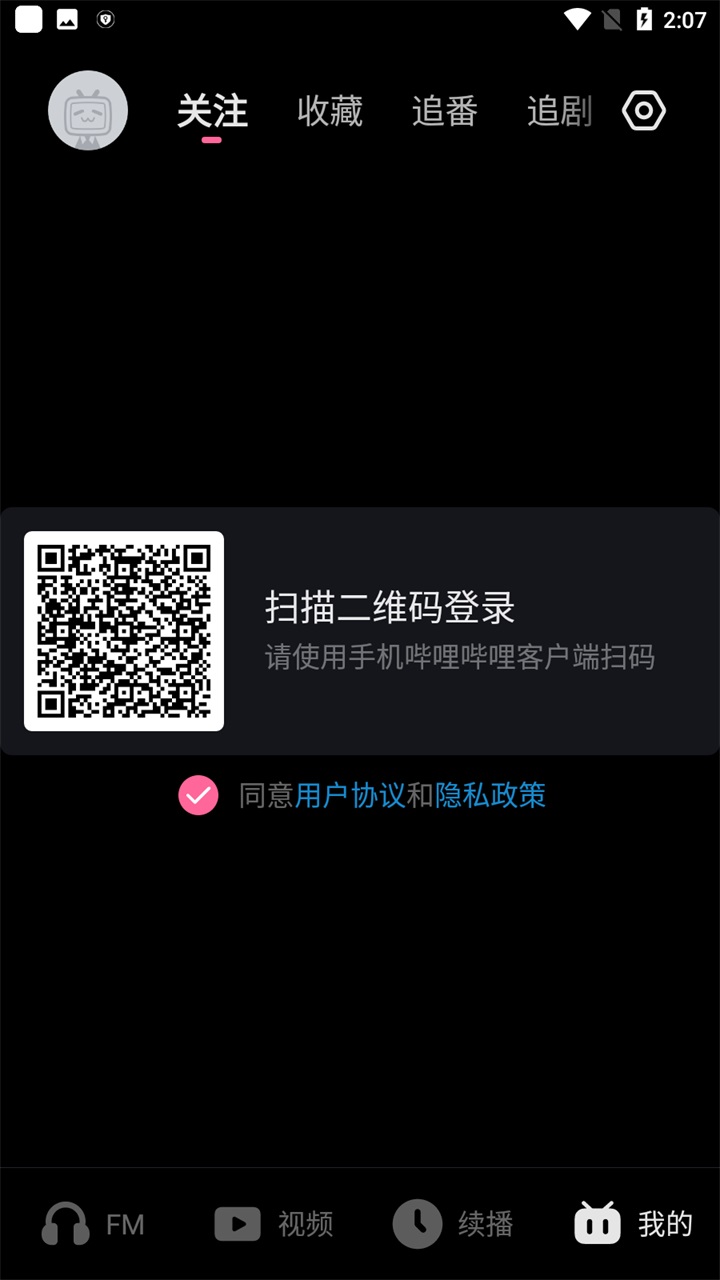The width and height of the screenshot is (720, 1280).
Task: Go to the 视频 tab
Action: point(273,1224)
